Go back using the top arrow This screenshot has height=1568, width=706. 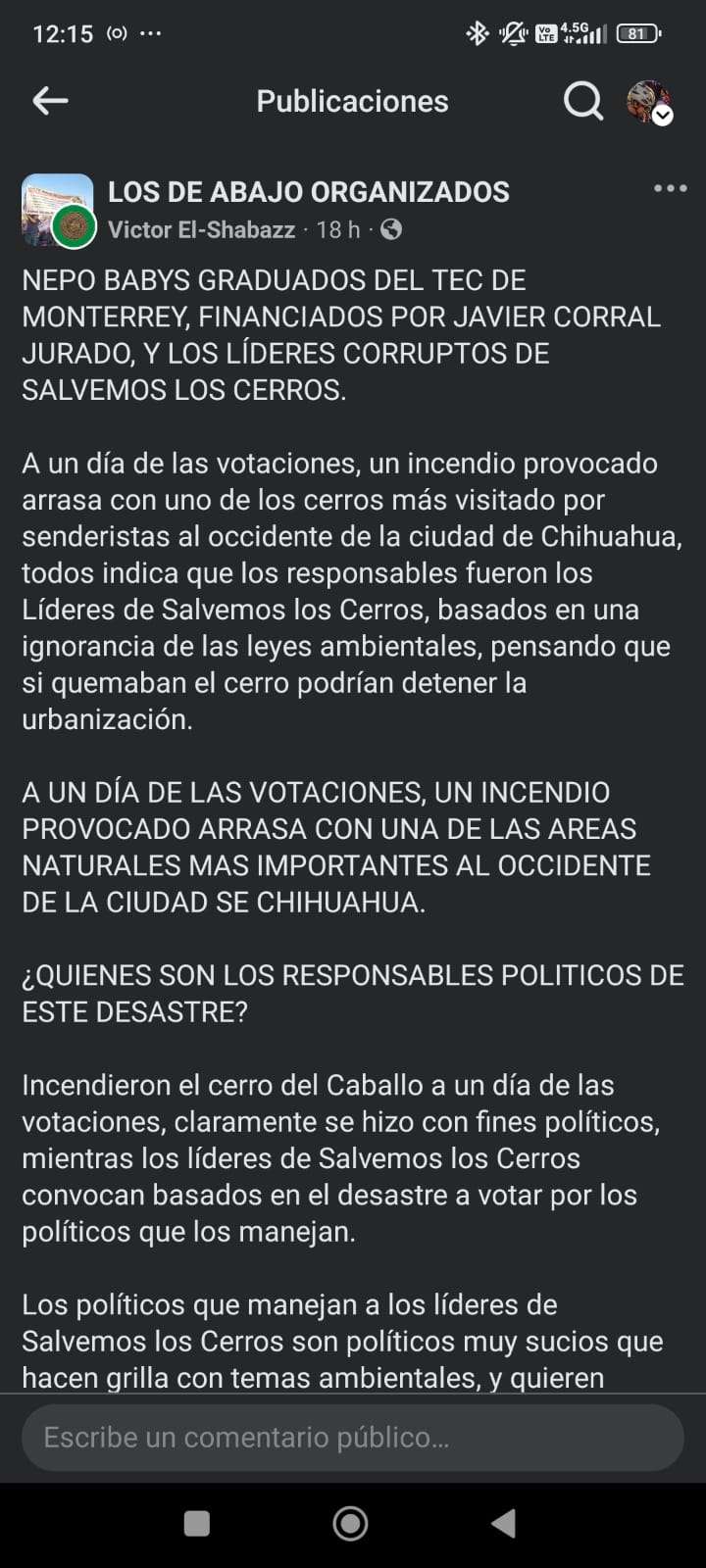50,100
